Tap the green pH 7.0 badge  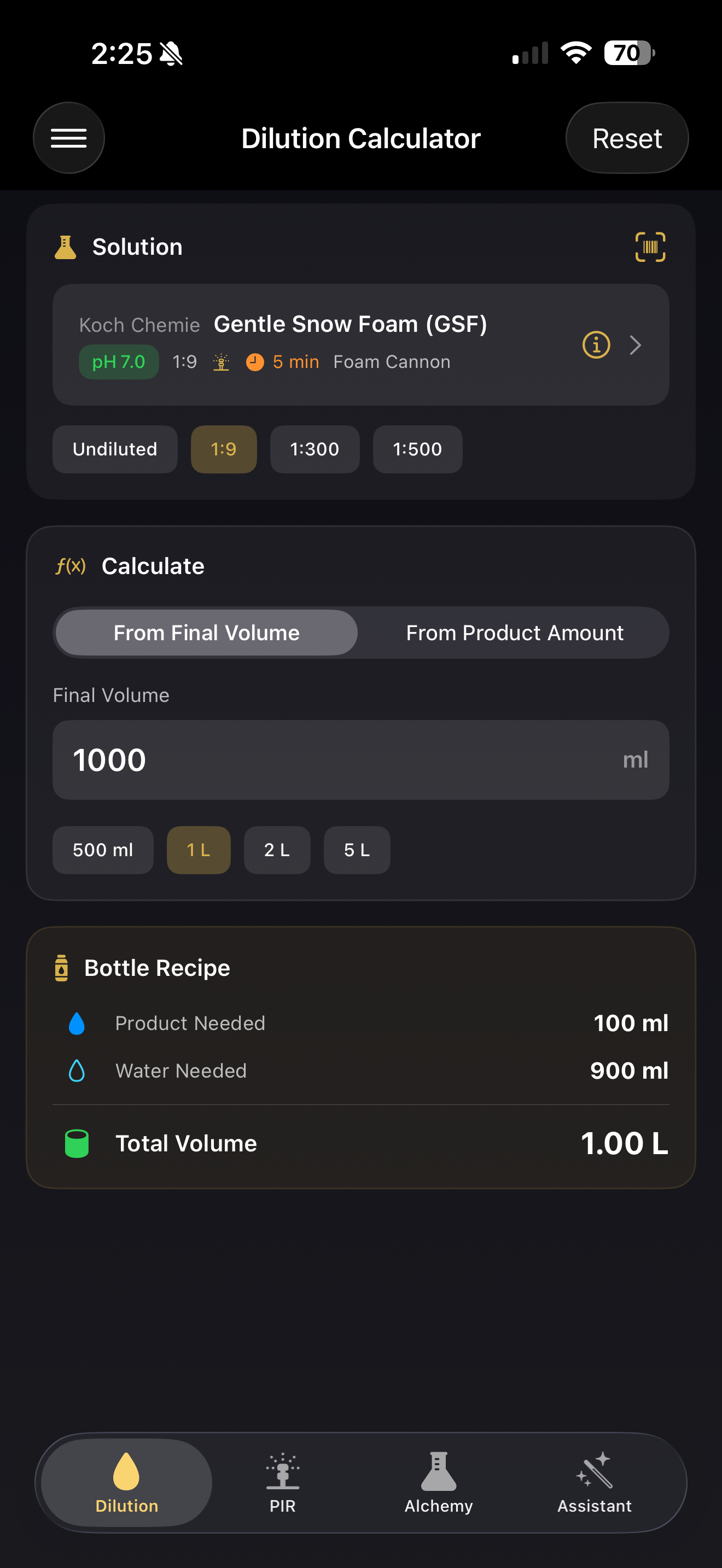[119, 361]
